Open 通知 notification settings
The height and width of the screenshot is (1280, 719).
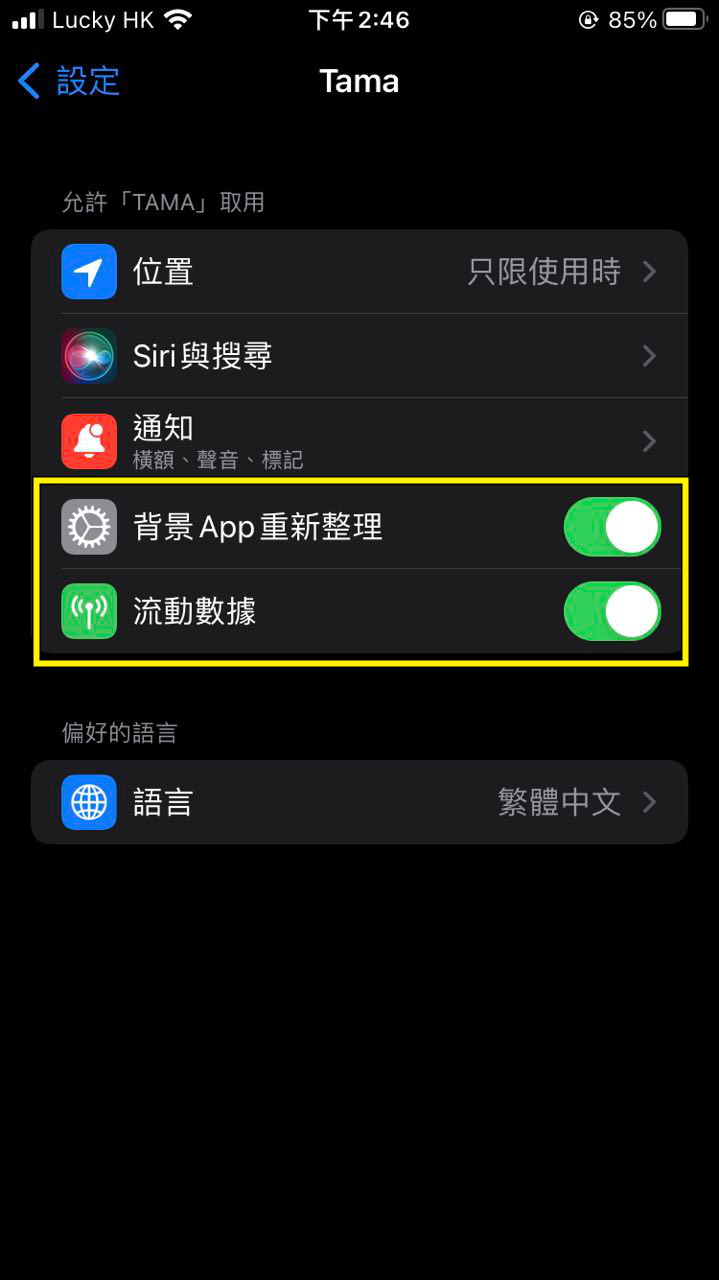point(359,441)
